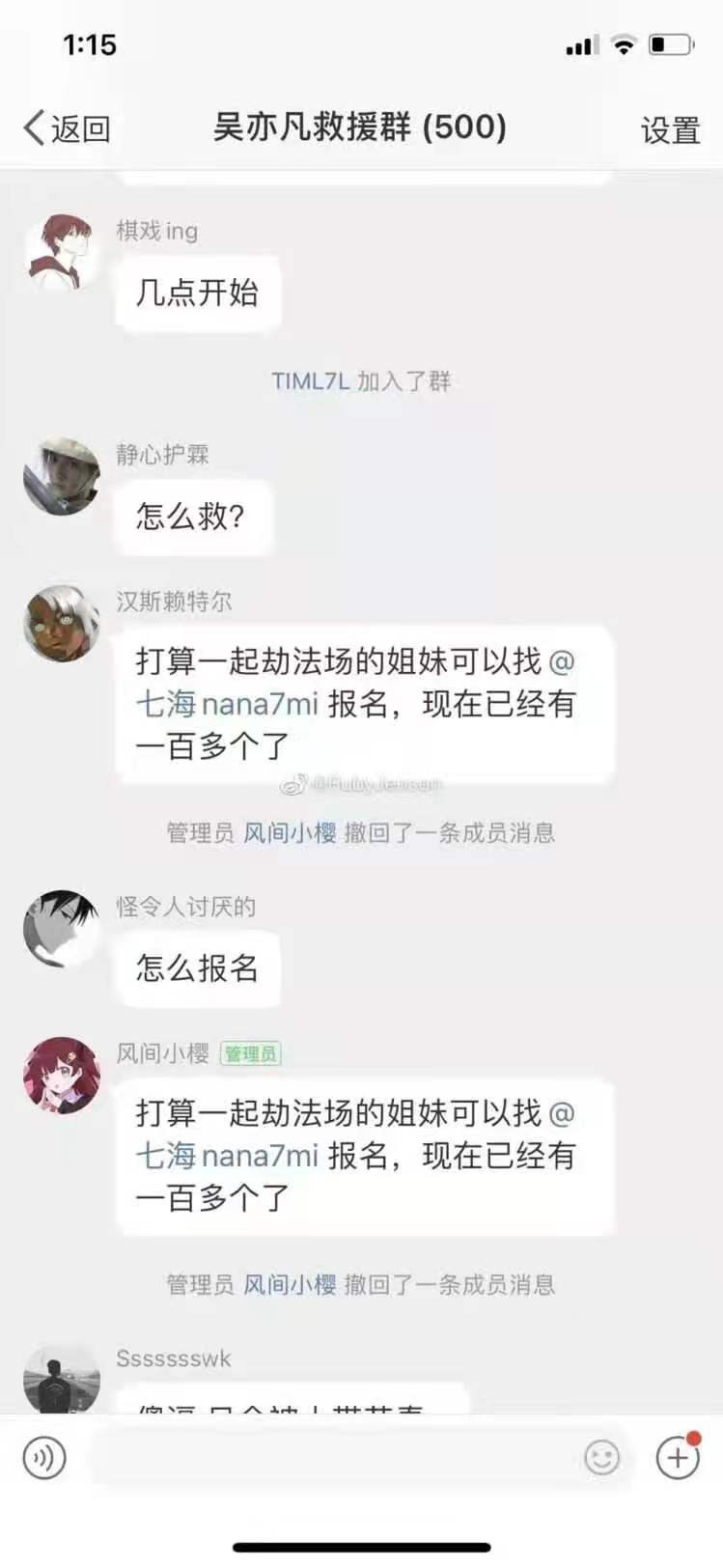Open 怪令人讨厌的's avatar profile

coord(62,928)
